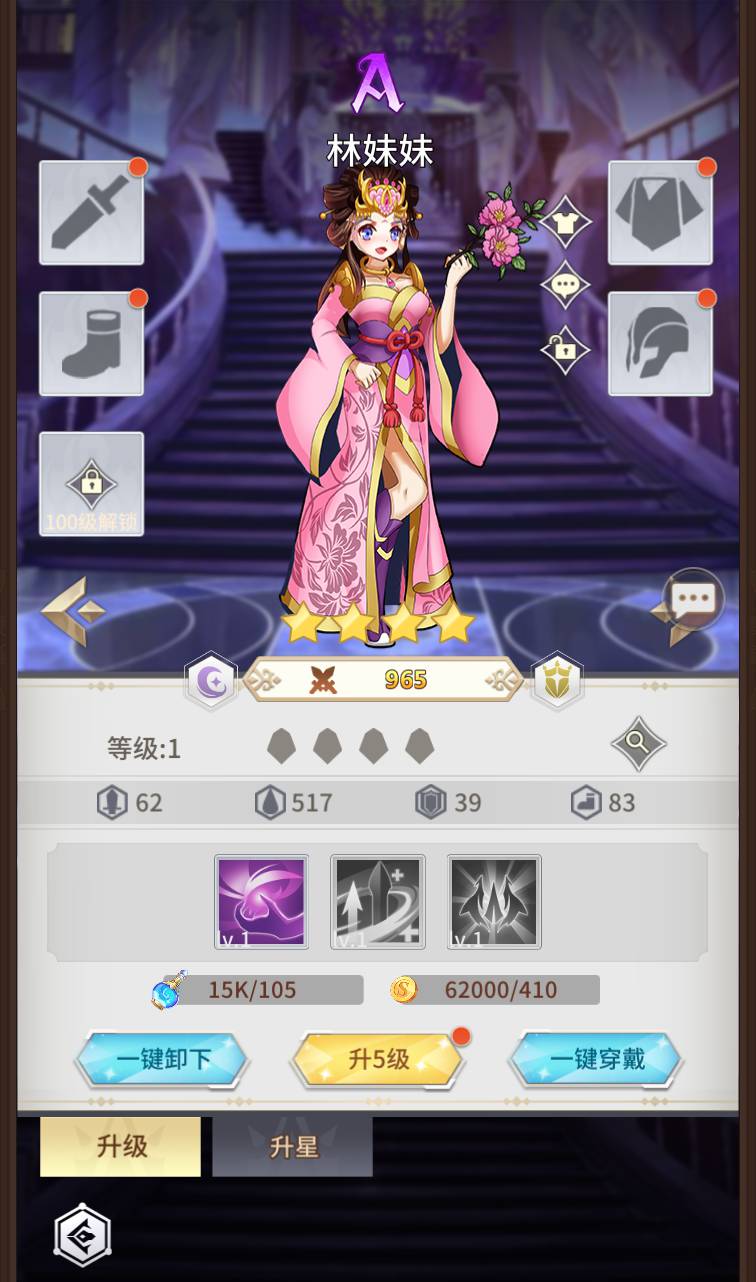Image resolution: width=756 pixels, height=1282 pixels.
Task: Tap 一键卸下 to unequip all
Action: tap(163, 1060)
